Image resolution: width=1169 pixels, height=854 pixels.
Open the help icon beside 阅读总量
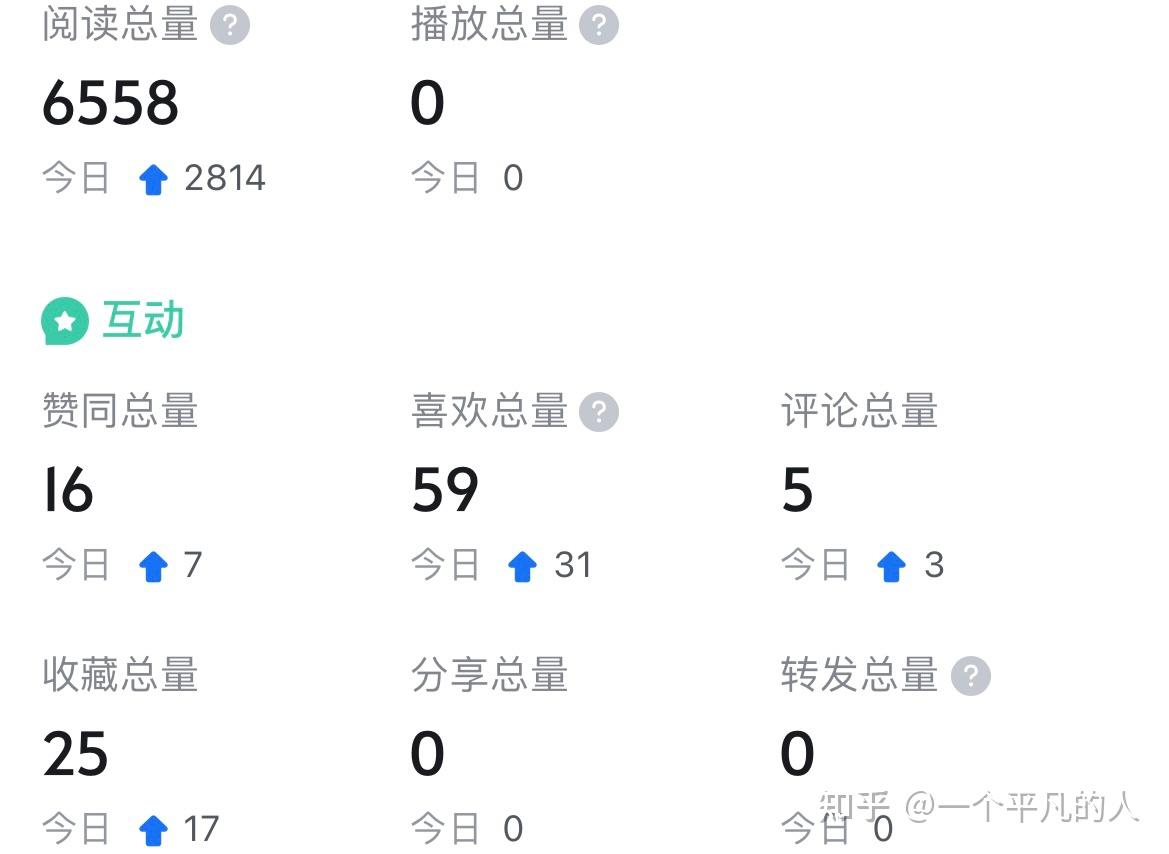tap(230, 26)
